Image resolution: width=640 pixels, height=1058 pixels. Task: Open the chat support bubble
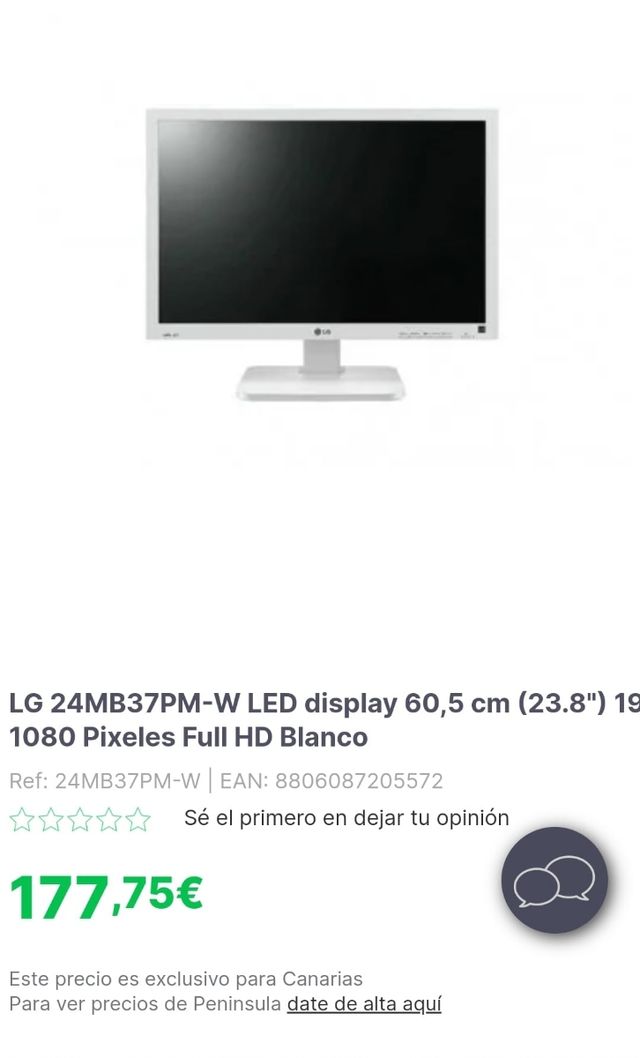[x=554, y=880]
